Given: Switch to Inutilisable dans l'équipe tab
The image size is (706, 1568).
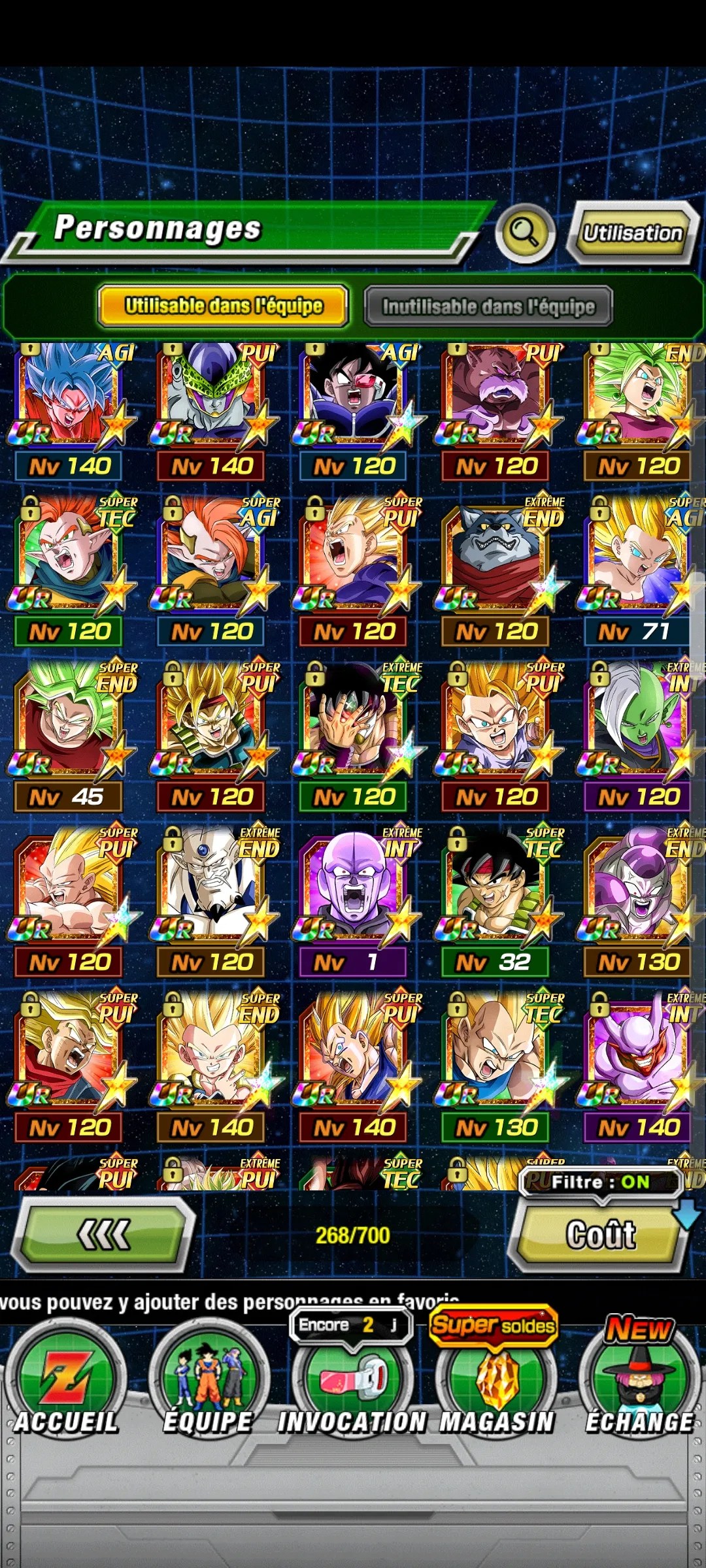Looking at the screenshot, I should pyautogui.click(x=488, y=306).
